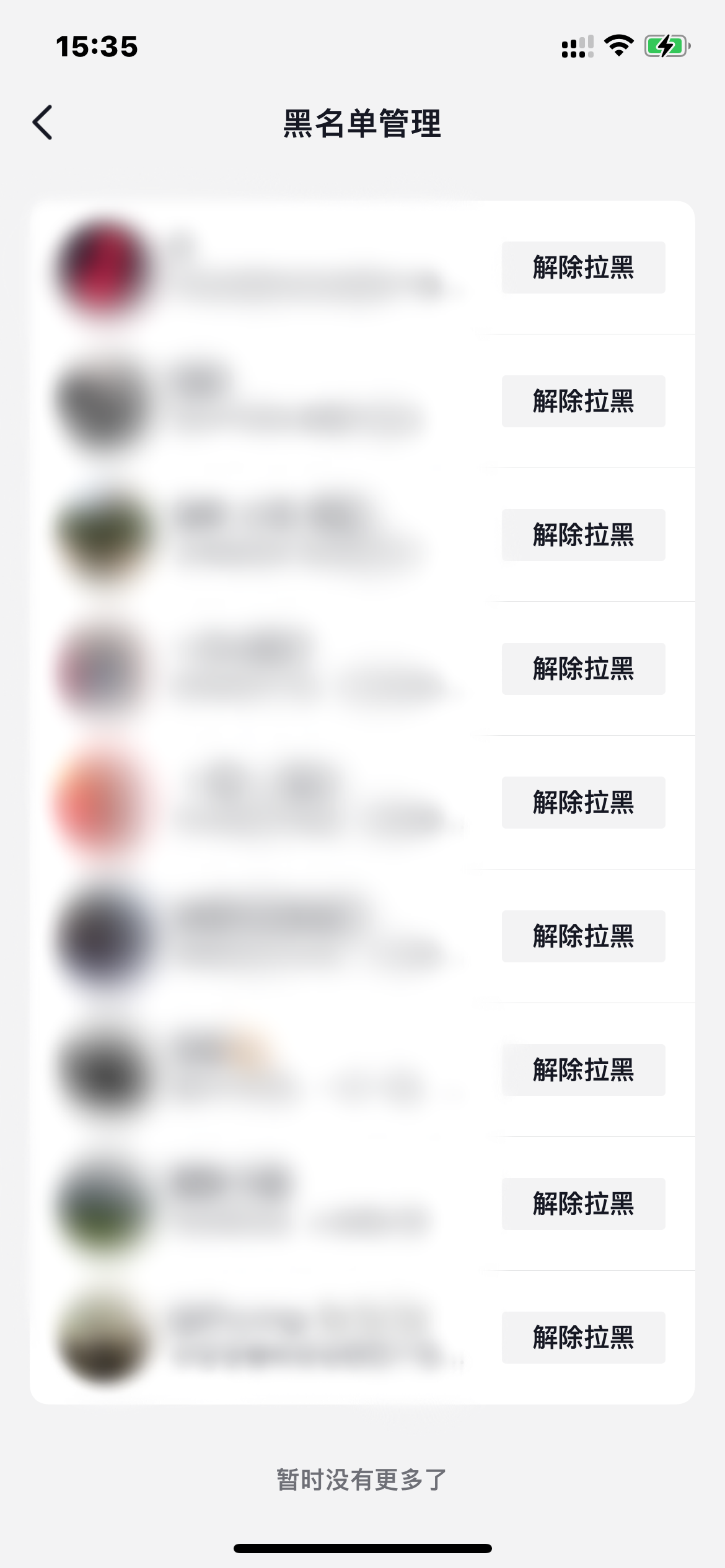Viewport: 725px width, 1568px height.
Task: Unblock the user with the dark navy avatar
Action: 583,936
